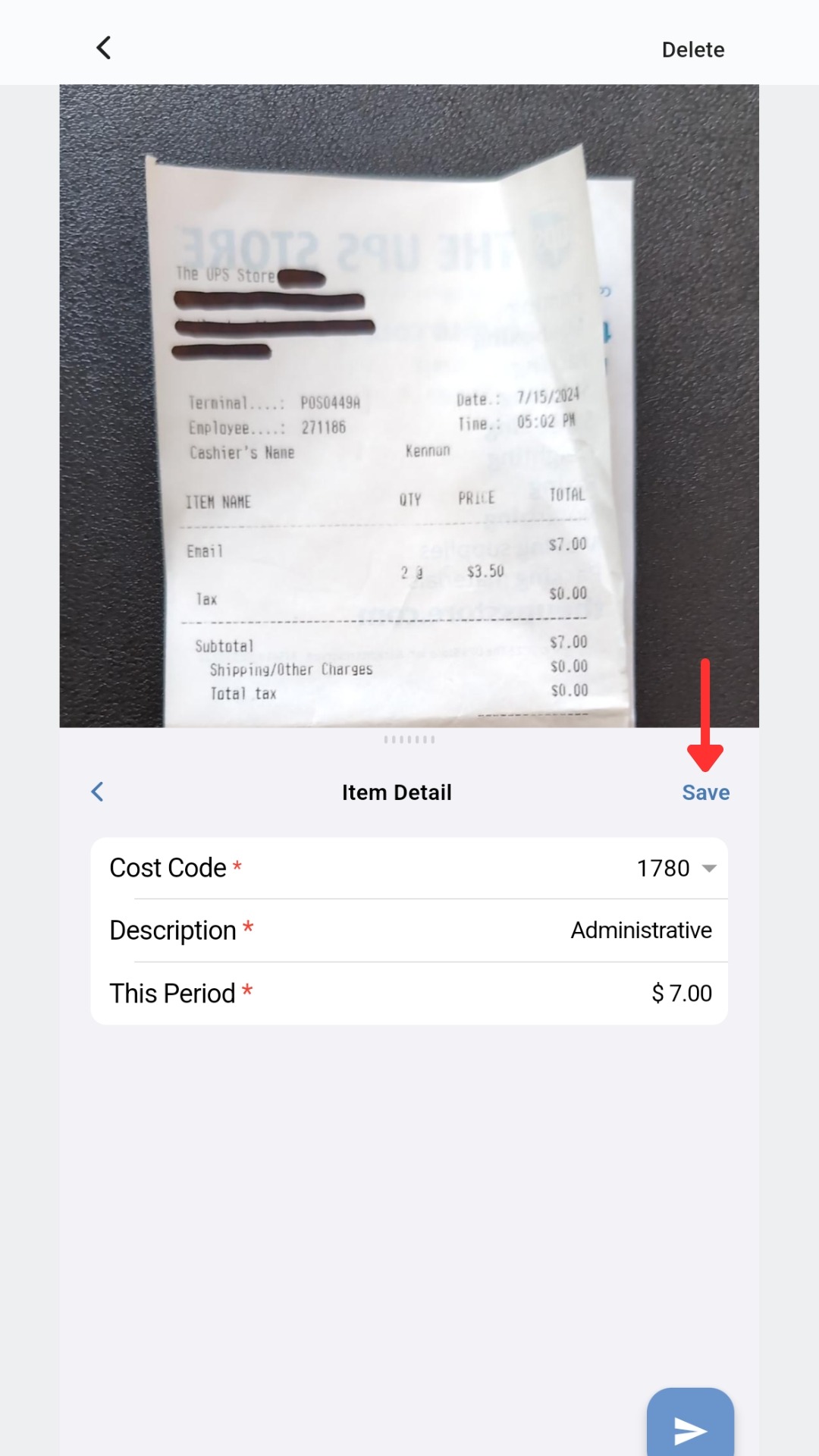Edit the Description field
The image size is (819, 1456).
point(641,930)
